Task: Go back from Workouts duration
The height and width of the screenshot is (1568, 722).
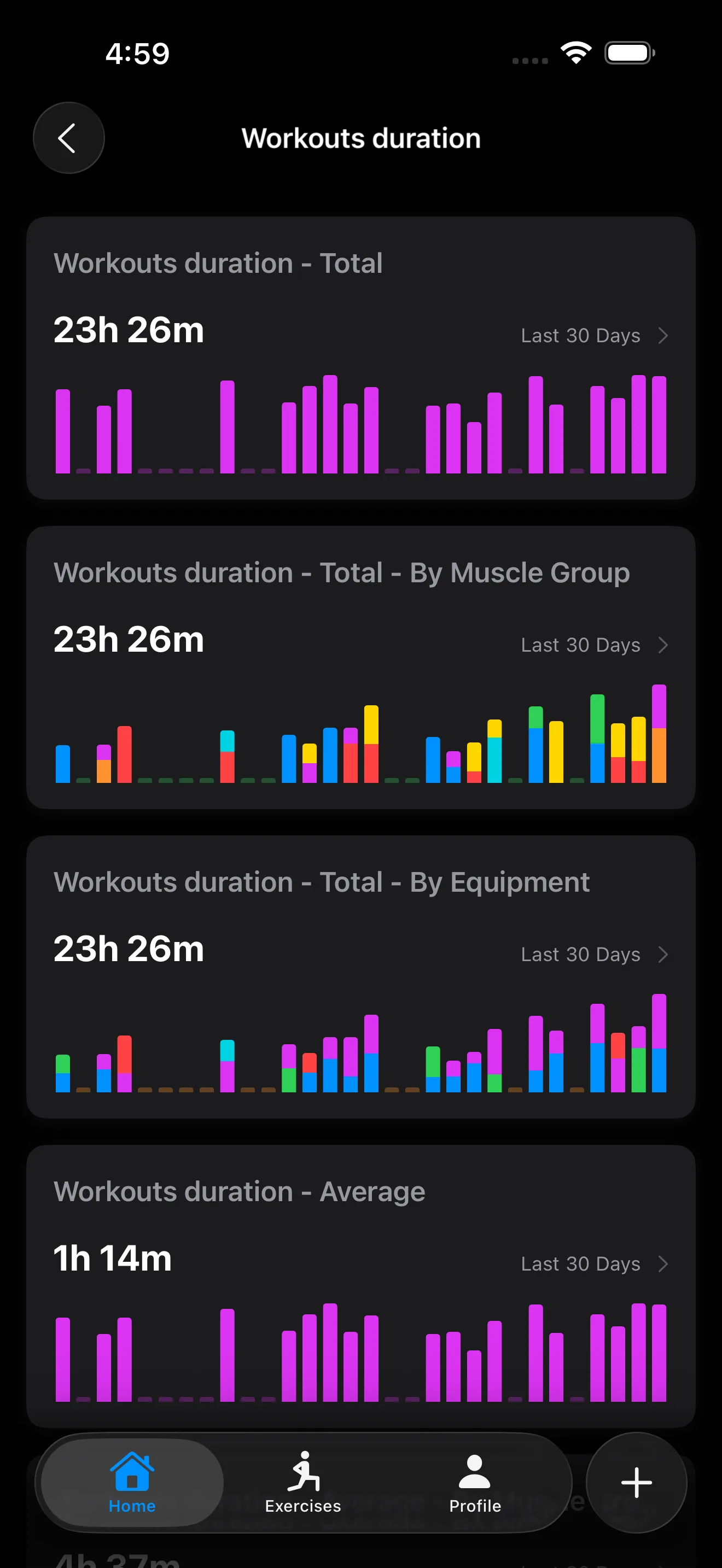Action: pos(69,138)
